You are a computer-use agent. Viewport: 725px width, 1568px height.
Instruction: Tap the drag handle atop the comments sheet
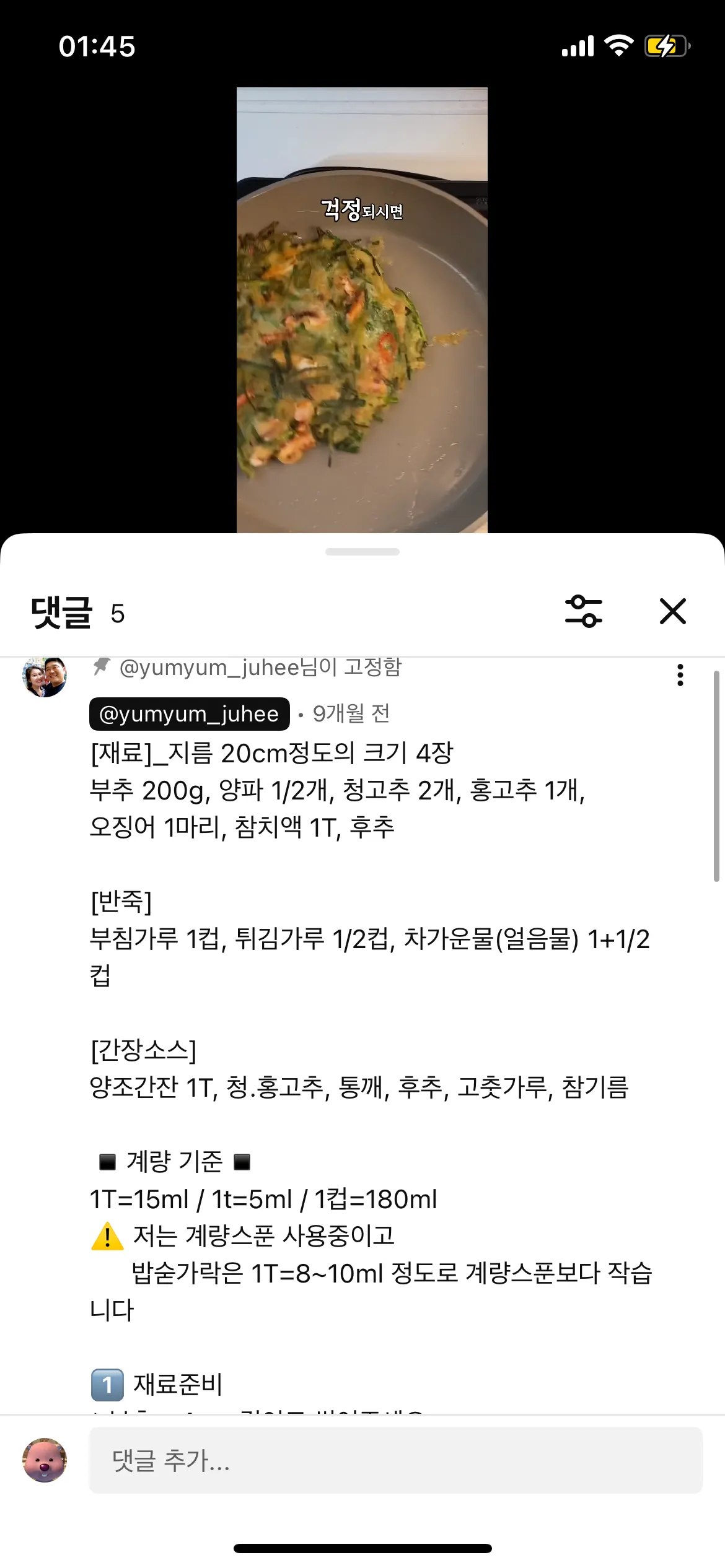click(362, 552)
